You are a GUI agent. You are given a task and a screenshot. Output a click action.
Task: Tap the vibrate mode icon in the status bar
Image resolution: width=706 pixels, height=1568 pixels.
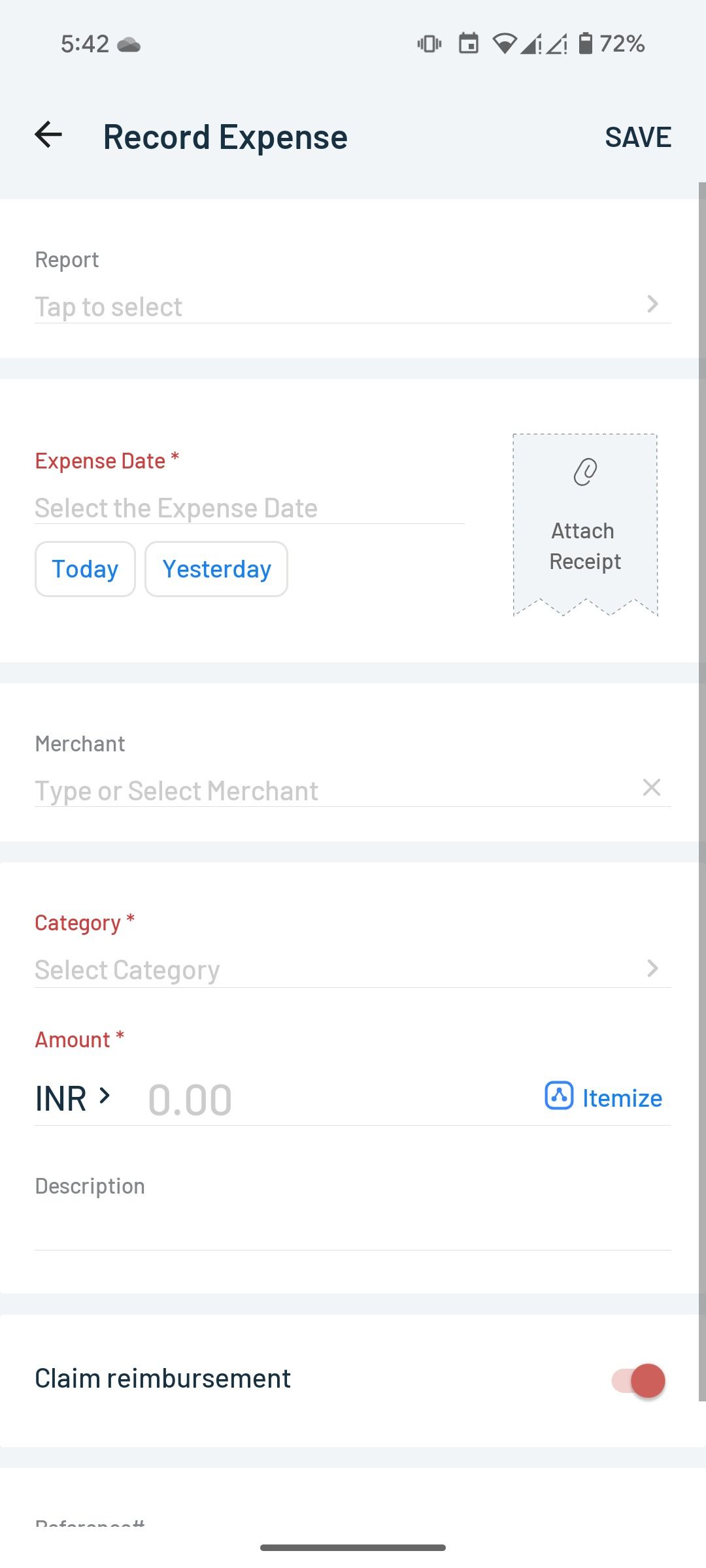428,44
